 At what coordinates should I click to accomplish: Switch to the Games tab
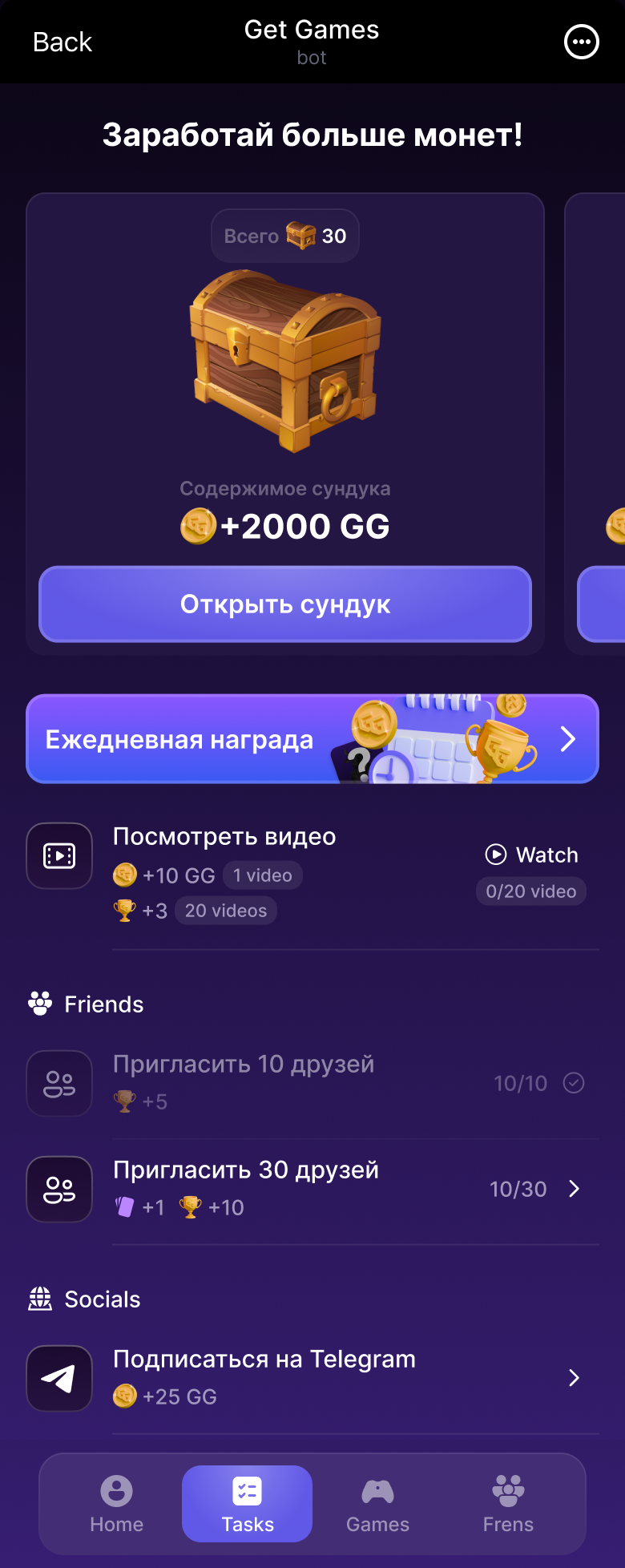pyautogui.click(x=377, y=1504)
